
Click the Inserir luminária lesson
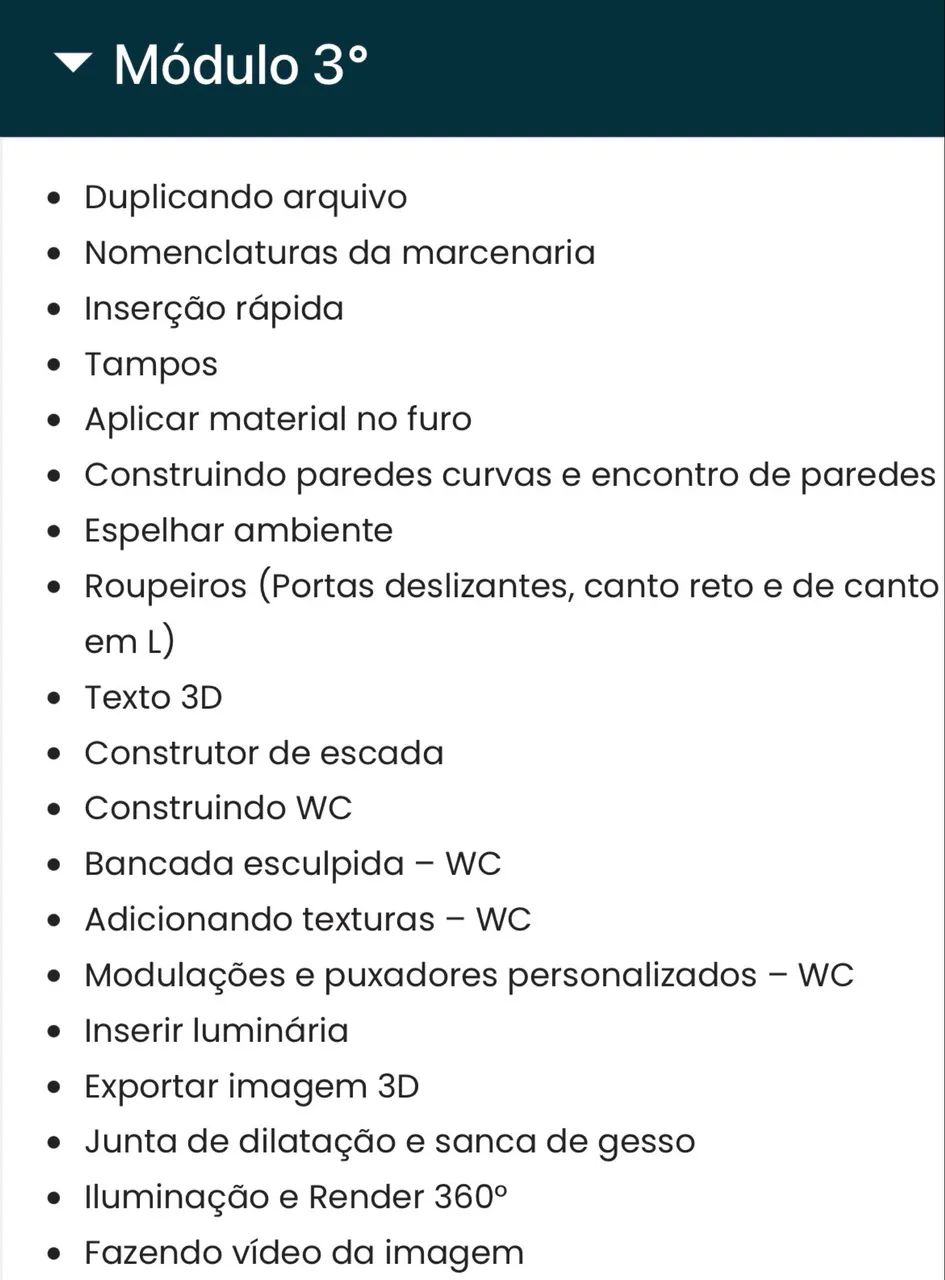pyautogui.click(x=216, y=1030)
